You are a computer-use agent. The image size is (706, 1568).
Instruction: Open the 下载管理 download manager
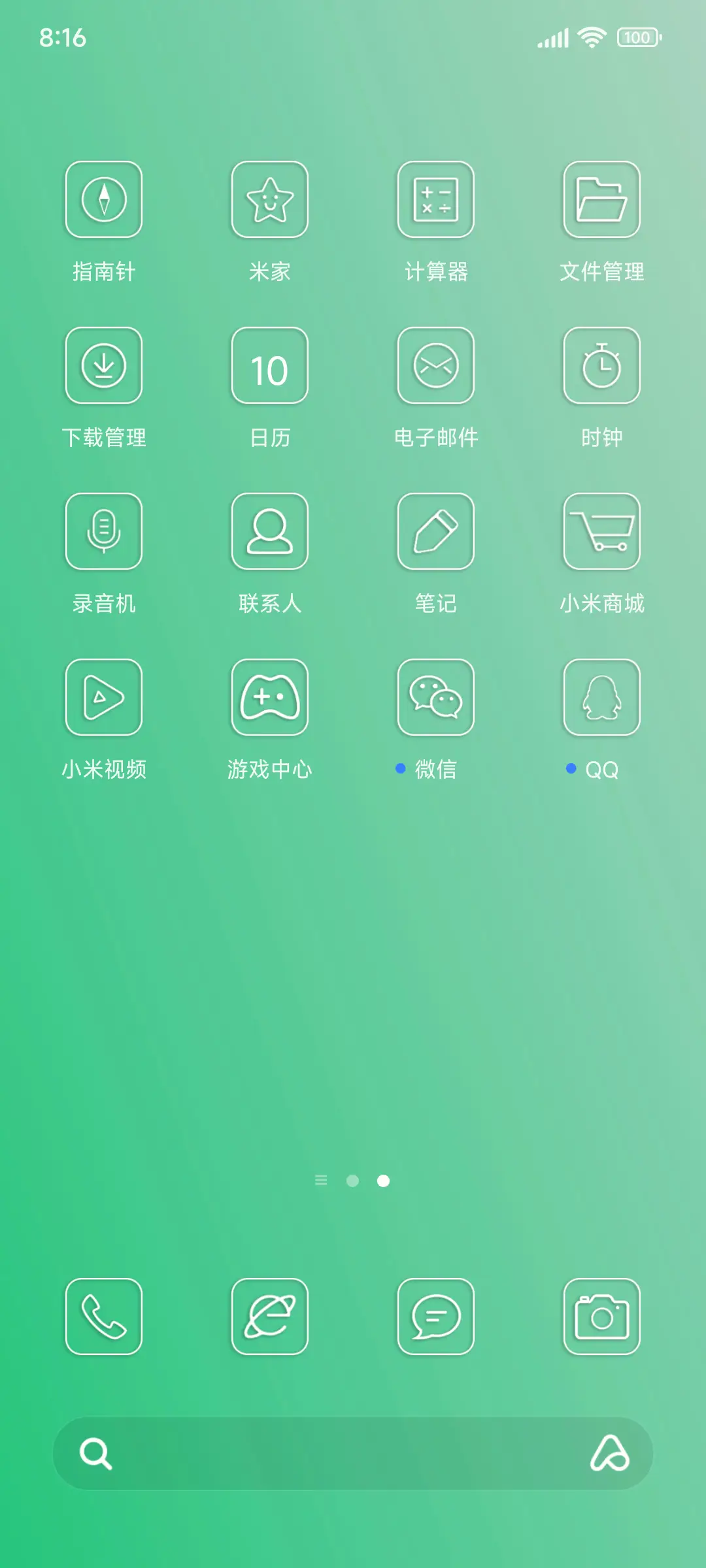pos(103,366)
